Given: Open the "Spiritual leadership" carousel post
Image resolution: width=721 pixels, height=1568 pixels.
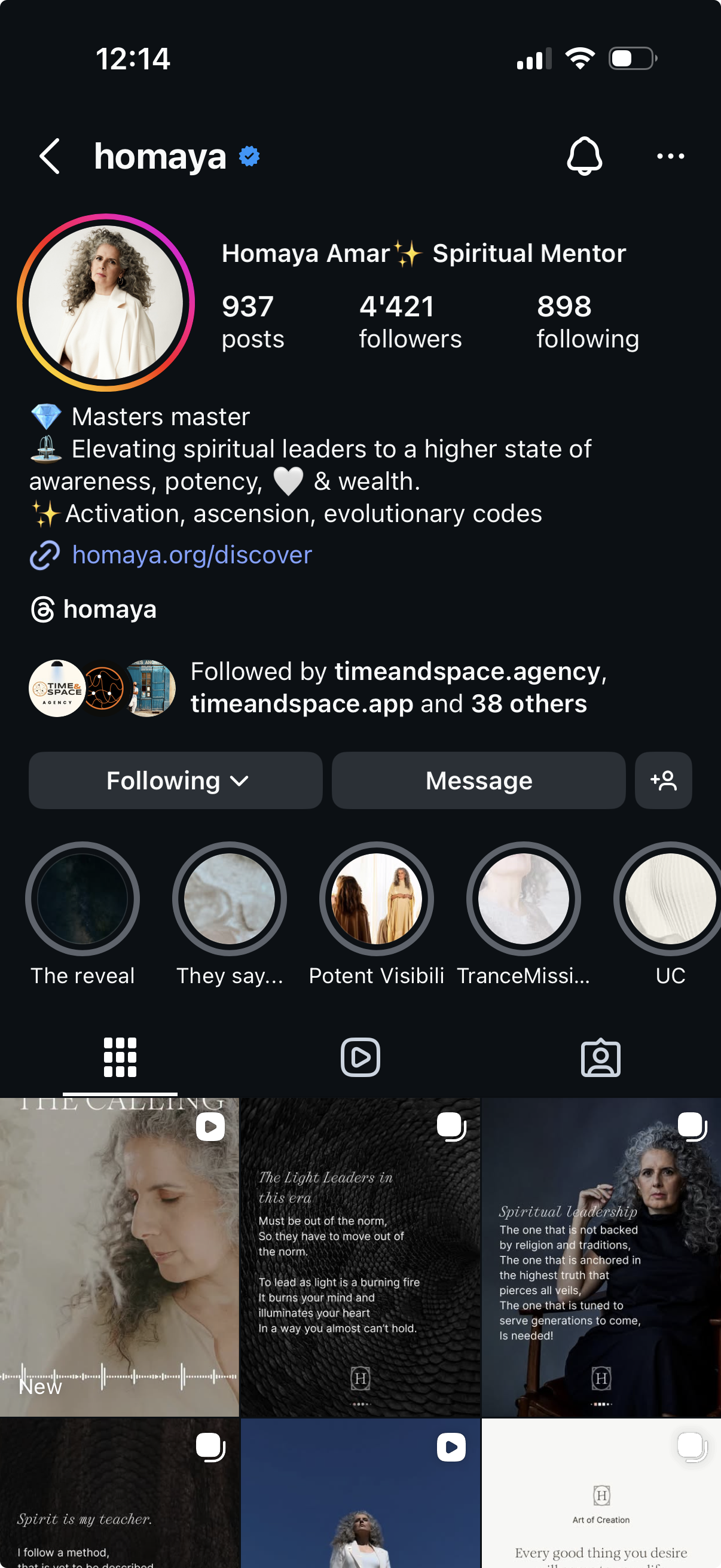Looking at the screenshot, I should tap(600, 1256).
